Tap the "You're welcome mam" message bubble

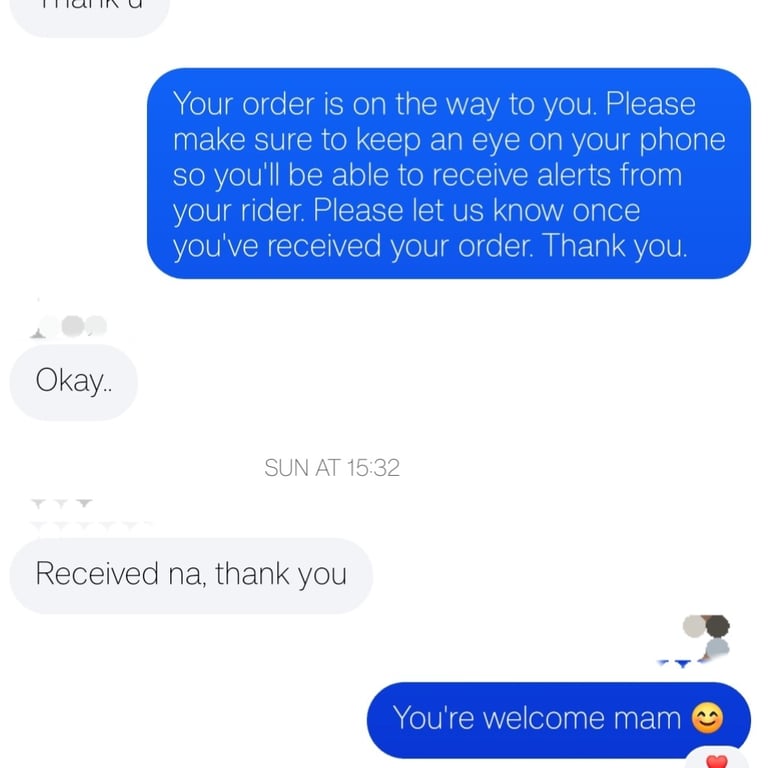558,720
